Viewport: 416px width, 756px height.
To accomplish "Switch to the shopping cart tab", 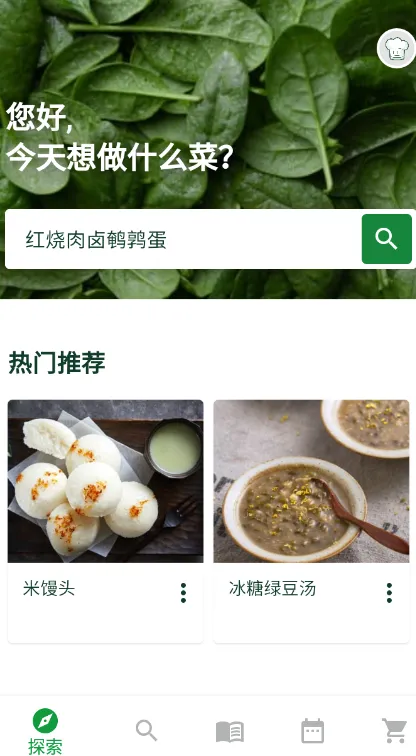I will tap(395, 730).
